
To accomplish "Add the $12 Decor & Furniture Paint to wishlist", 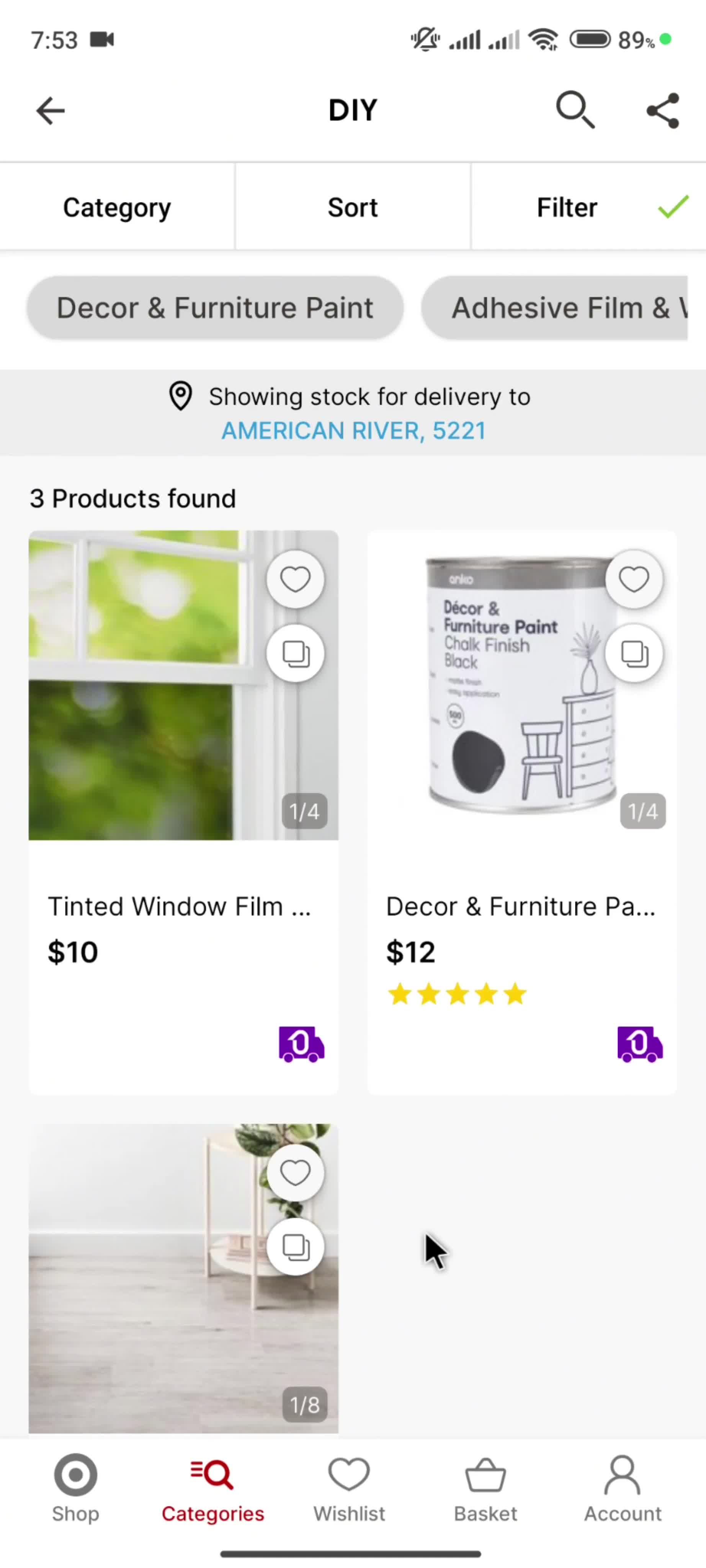I will click(x=634, y=579).
